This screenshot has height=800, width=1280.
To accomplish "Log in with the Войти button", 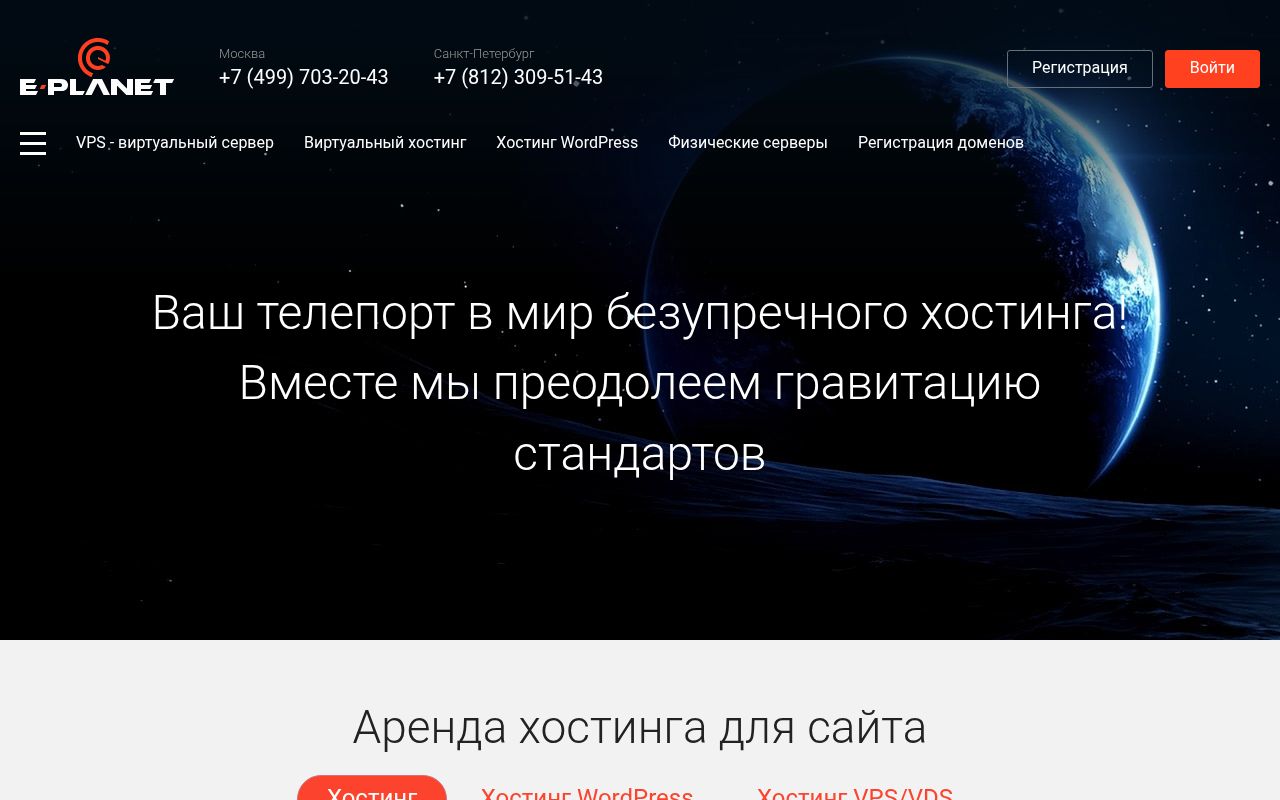I will pos(1211,69).
